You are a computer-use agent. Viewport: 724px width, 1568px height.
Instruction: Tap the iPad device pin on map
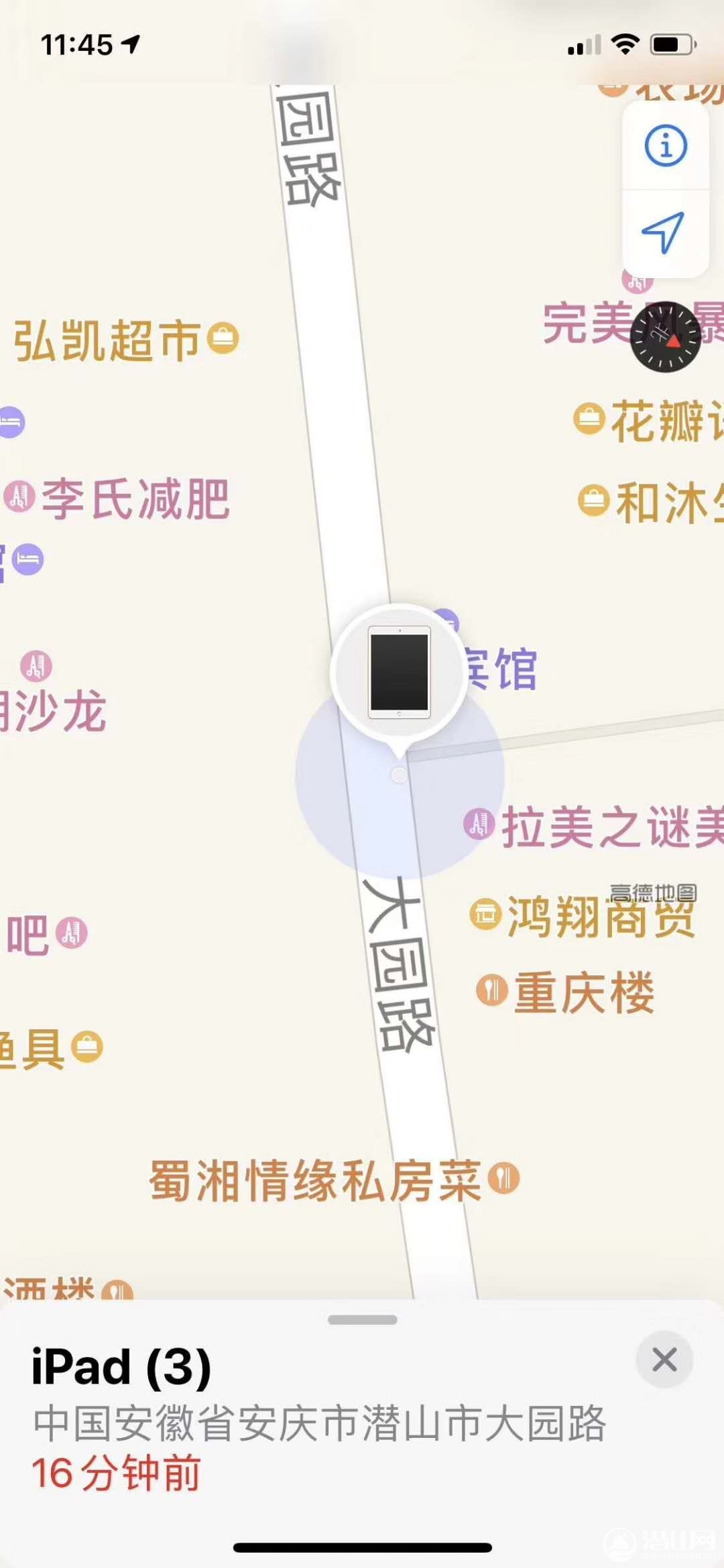(x=400, y=672)
